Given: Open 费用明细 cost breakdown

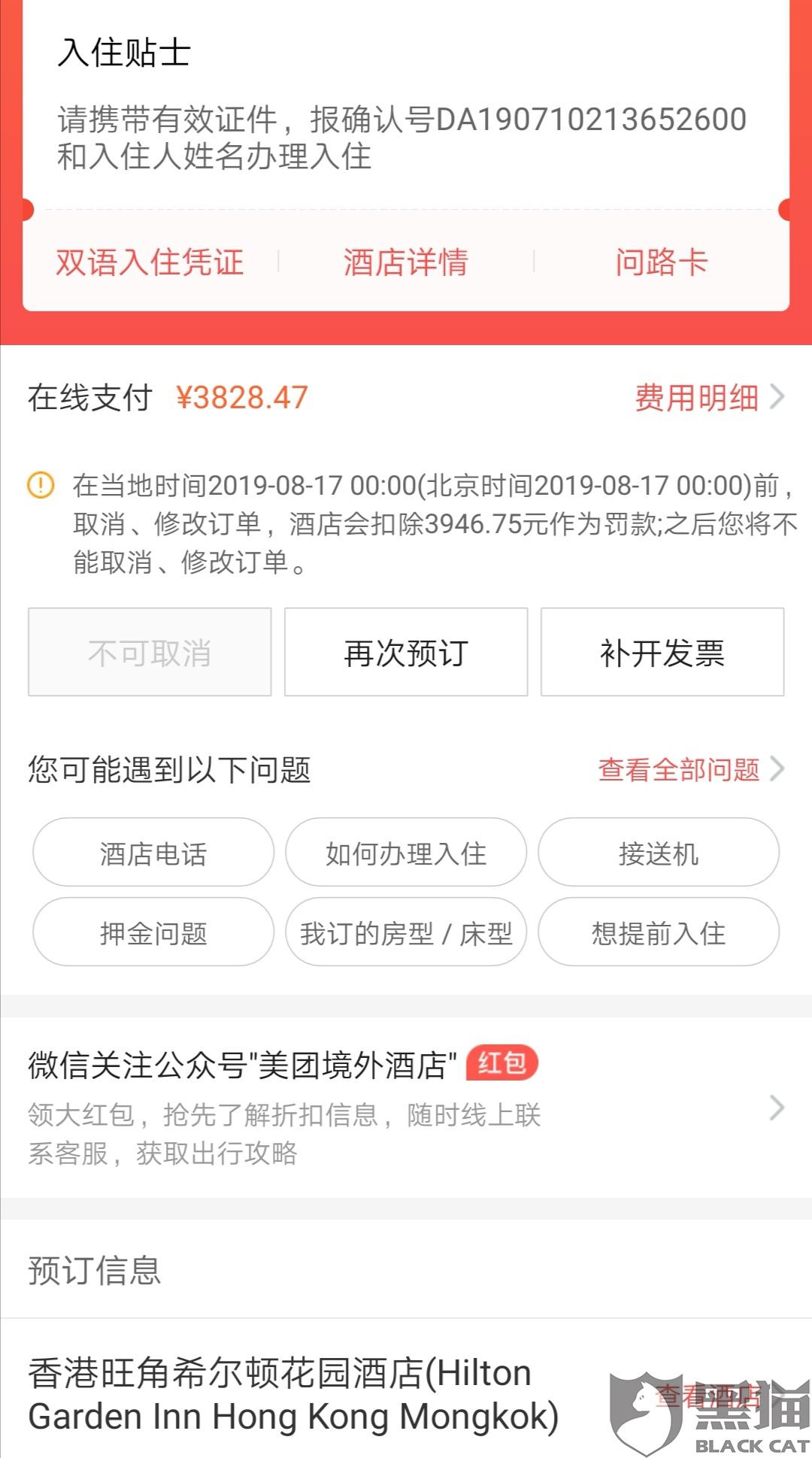Looking at the screenshot, I should (x=709, y=397).
